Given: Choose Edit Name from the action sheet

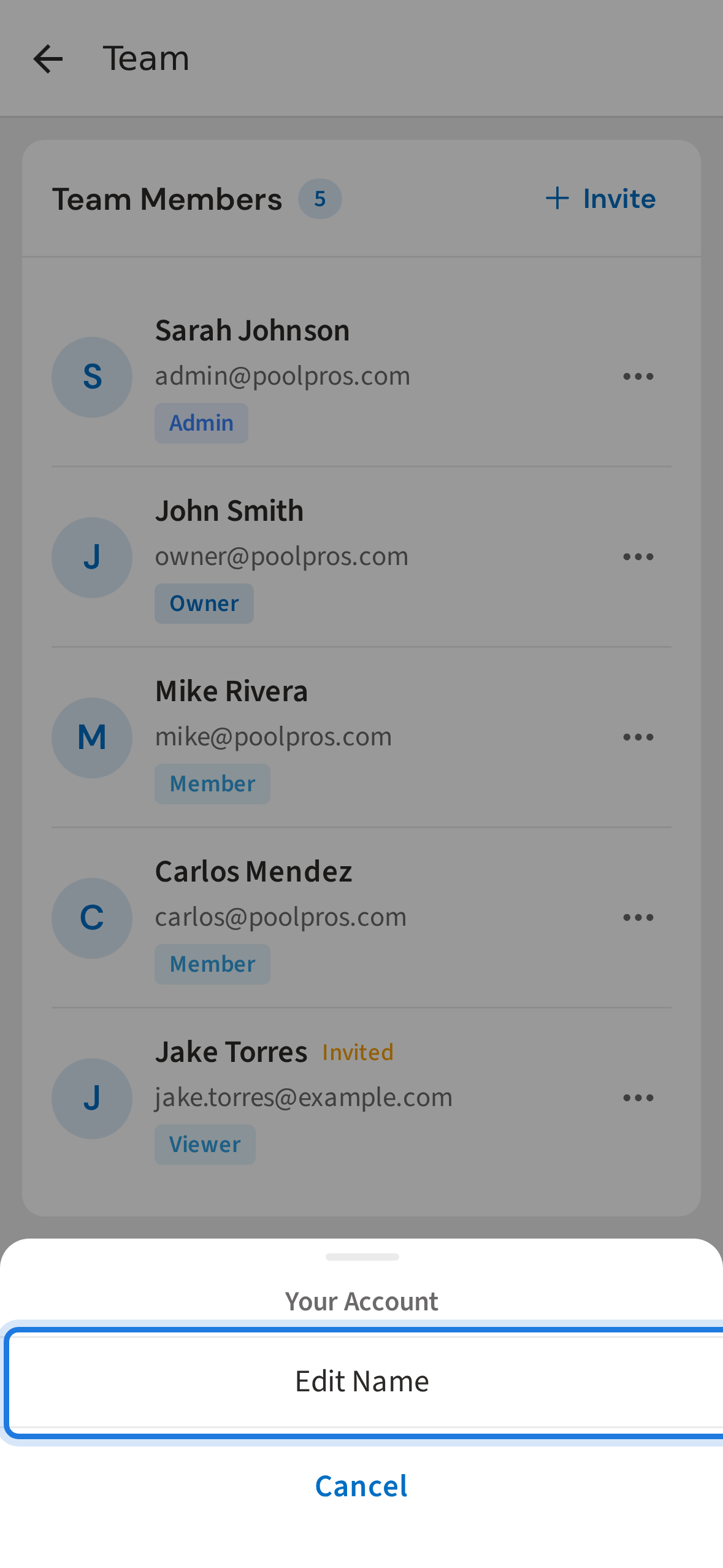Looking at the screenshot, I should (362, 1381).
